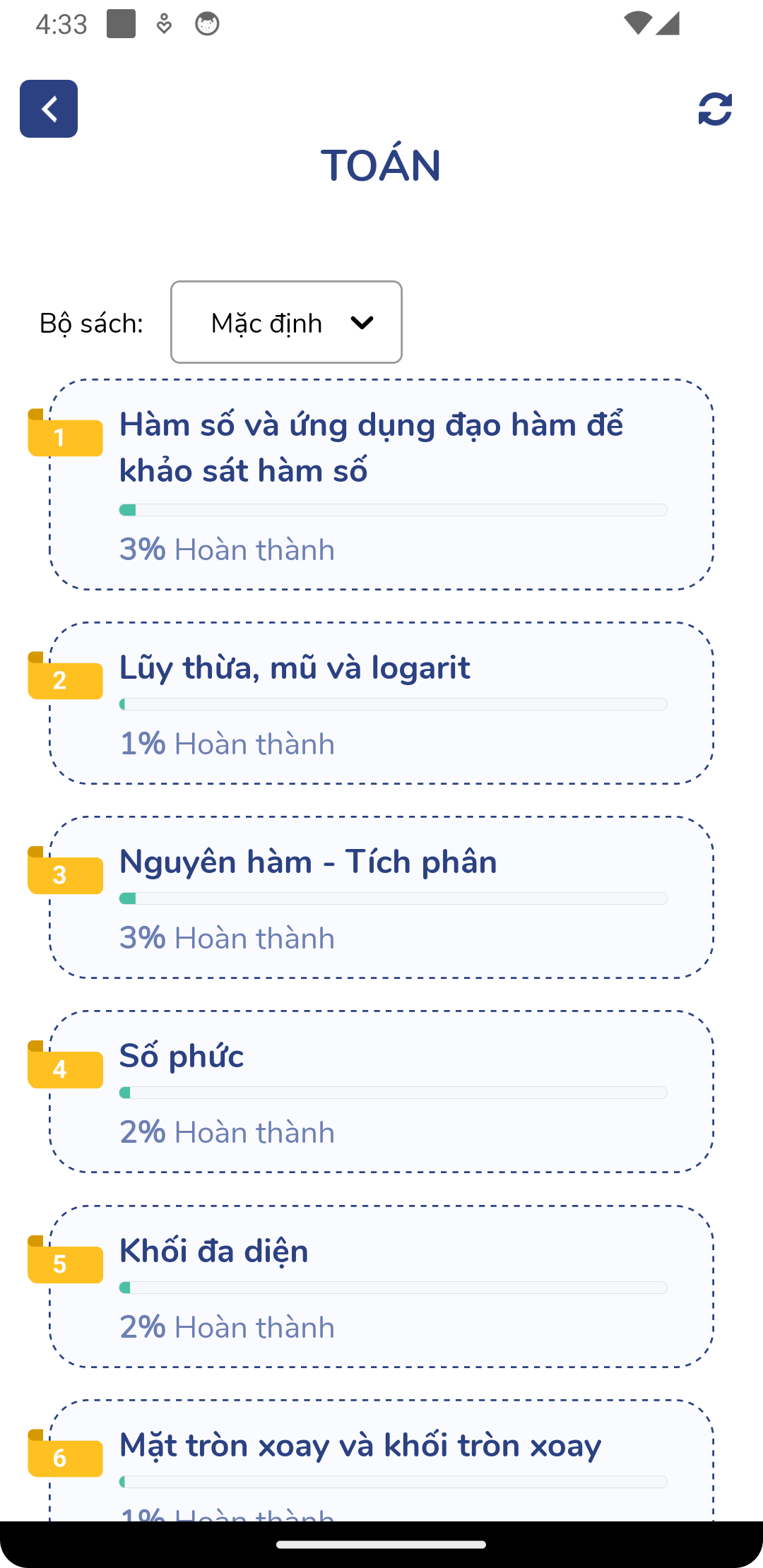Open Mặt tròn xoay và khối tròn xoay

pos(381,1461)
